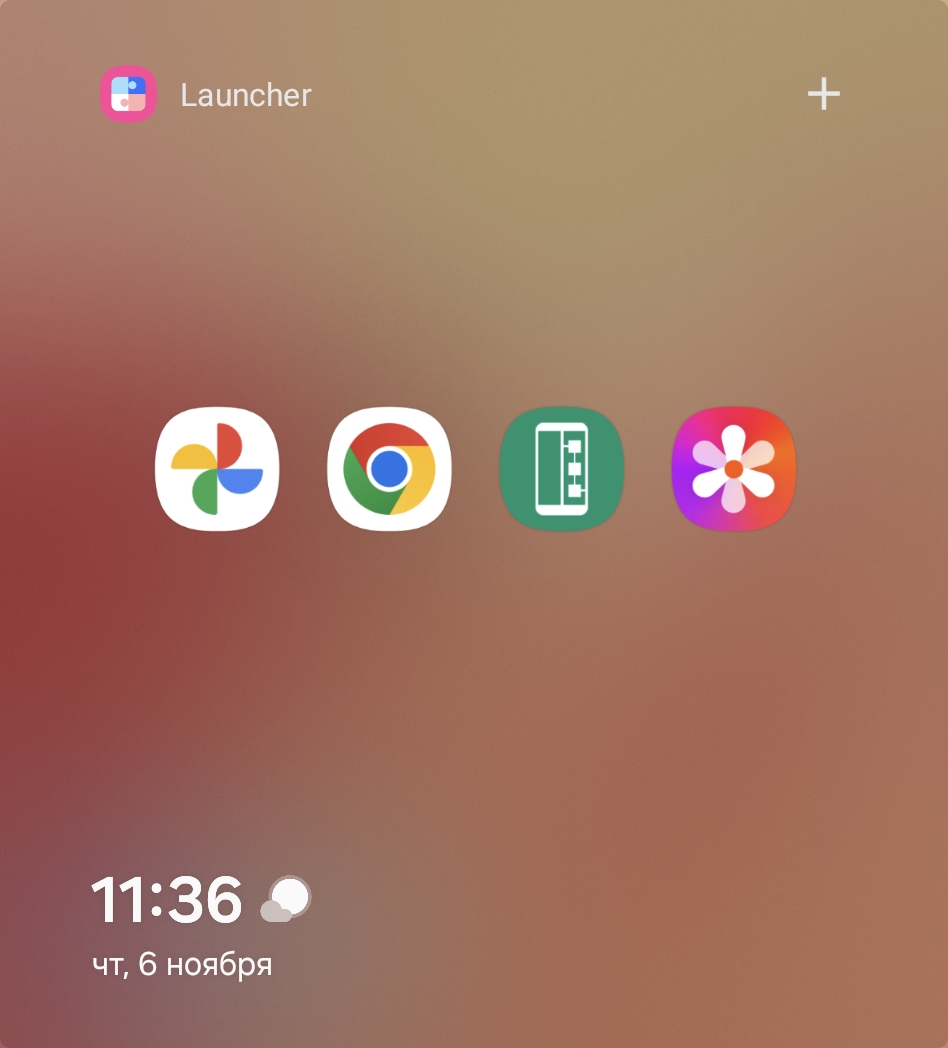Screen dimensions: 948x1048
Task: Open Google Photos app
Action: point(217,469)
